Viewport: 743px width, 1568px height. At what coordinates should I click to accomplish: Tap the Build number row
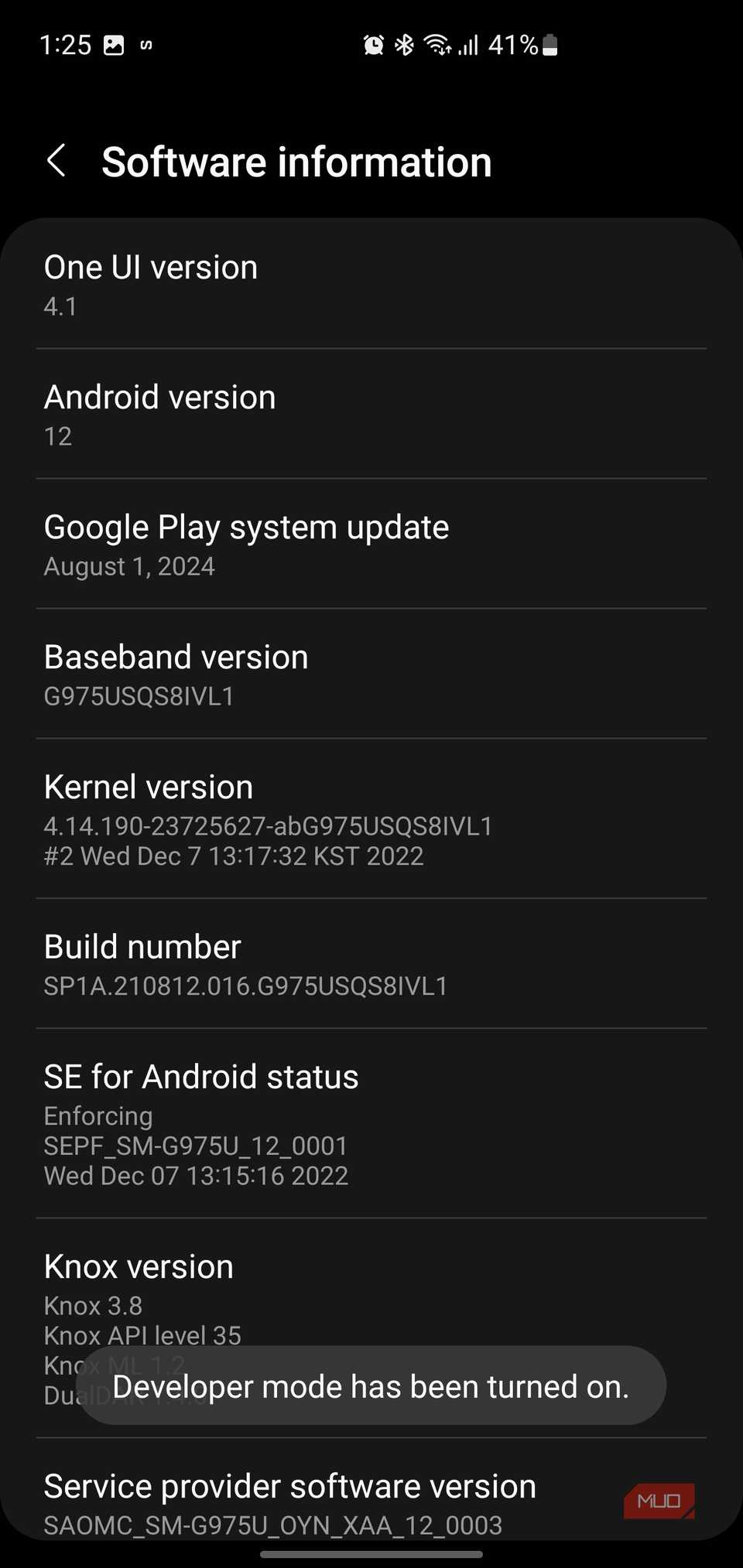coord(371,964)
